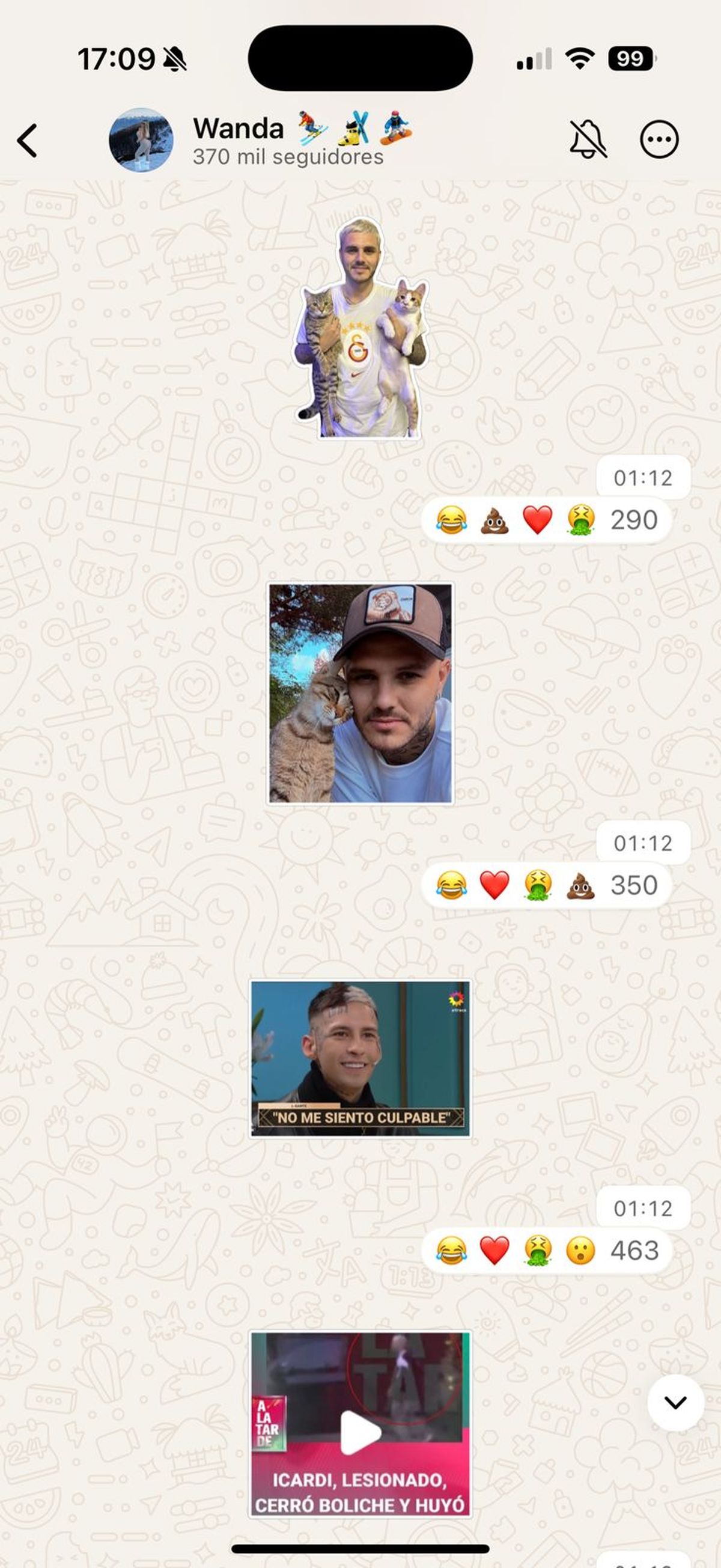Open Wanda's channel profile picture
721x1568 pixels.
tap(141, 140)
